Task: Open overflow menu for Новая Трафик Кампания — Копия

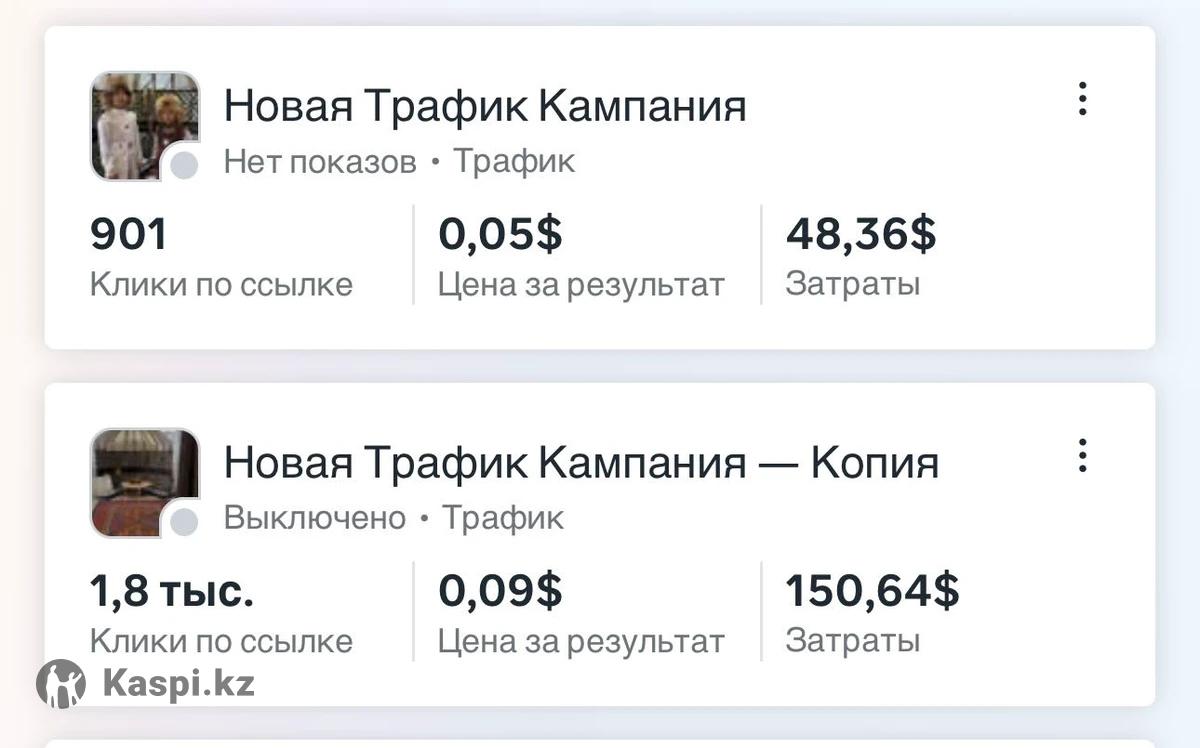Action: 1082,456
